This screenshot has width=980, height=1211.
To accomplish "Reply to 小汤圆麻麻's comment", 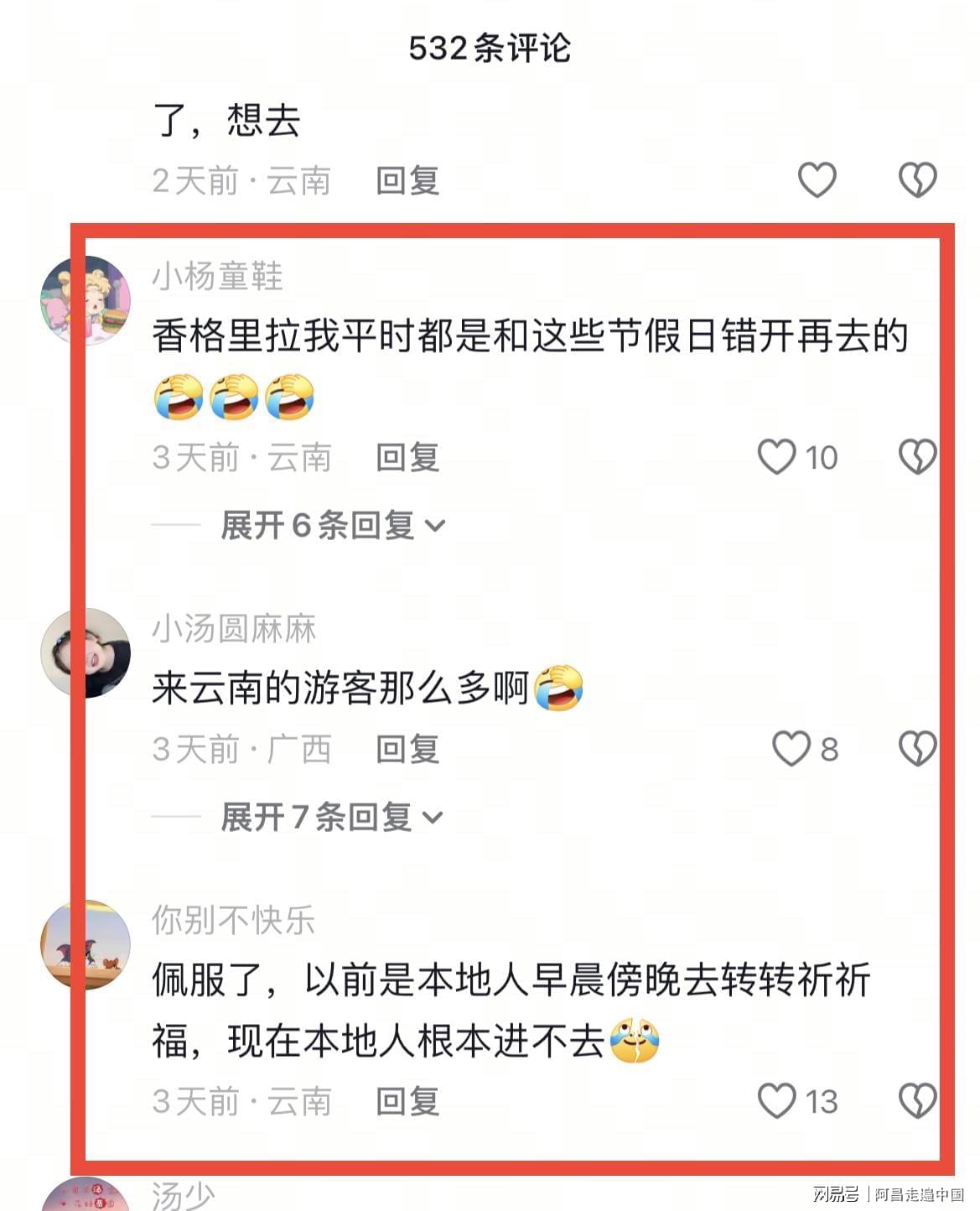I will pos(407,750).
